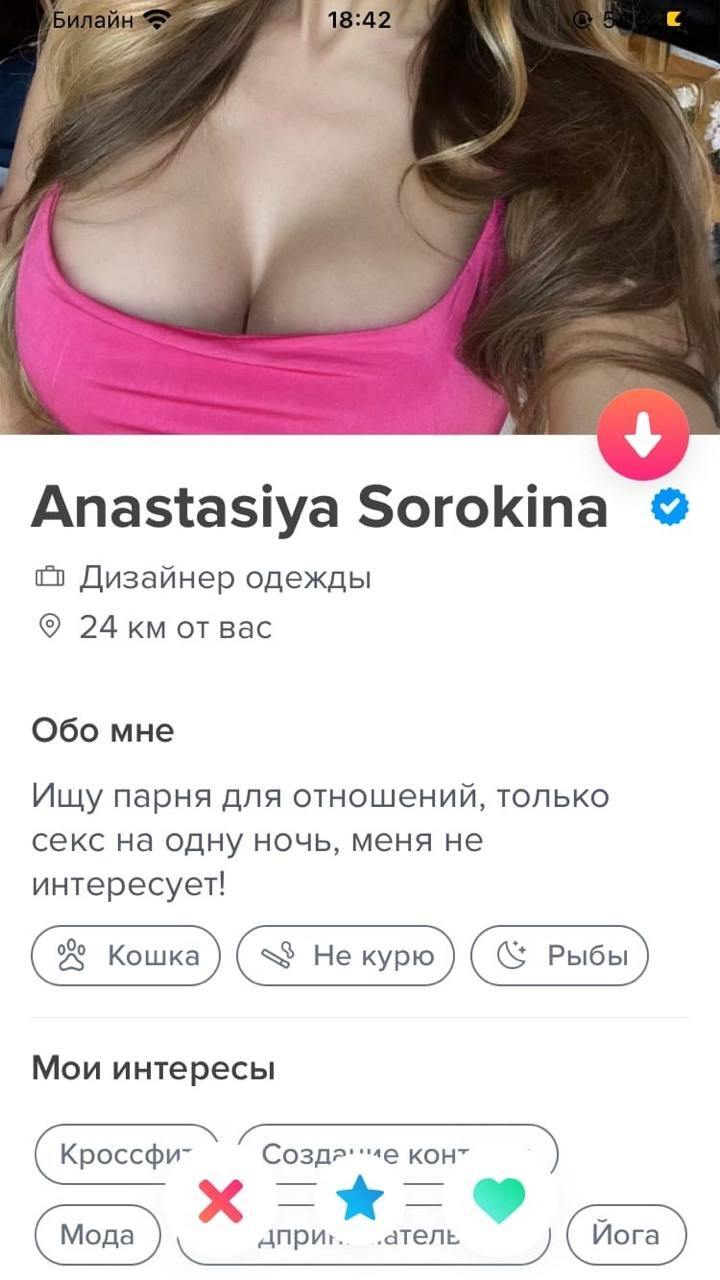This screenshot has height=1280, width=720.
Task: Send a Super Like with the blue star
Action: tap(360, 1200)
